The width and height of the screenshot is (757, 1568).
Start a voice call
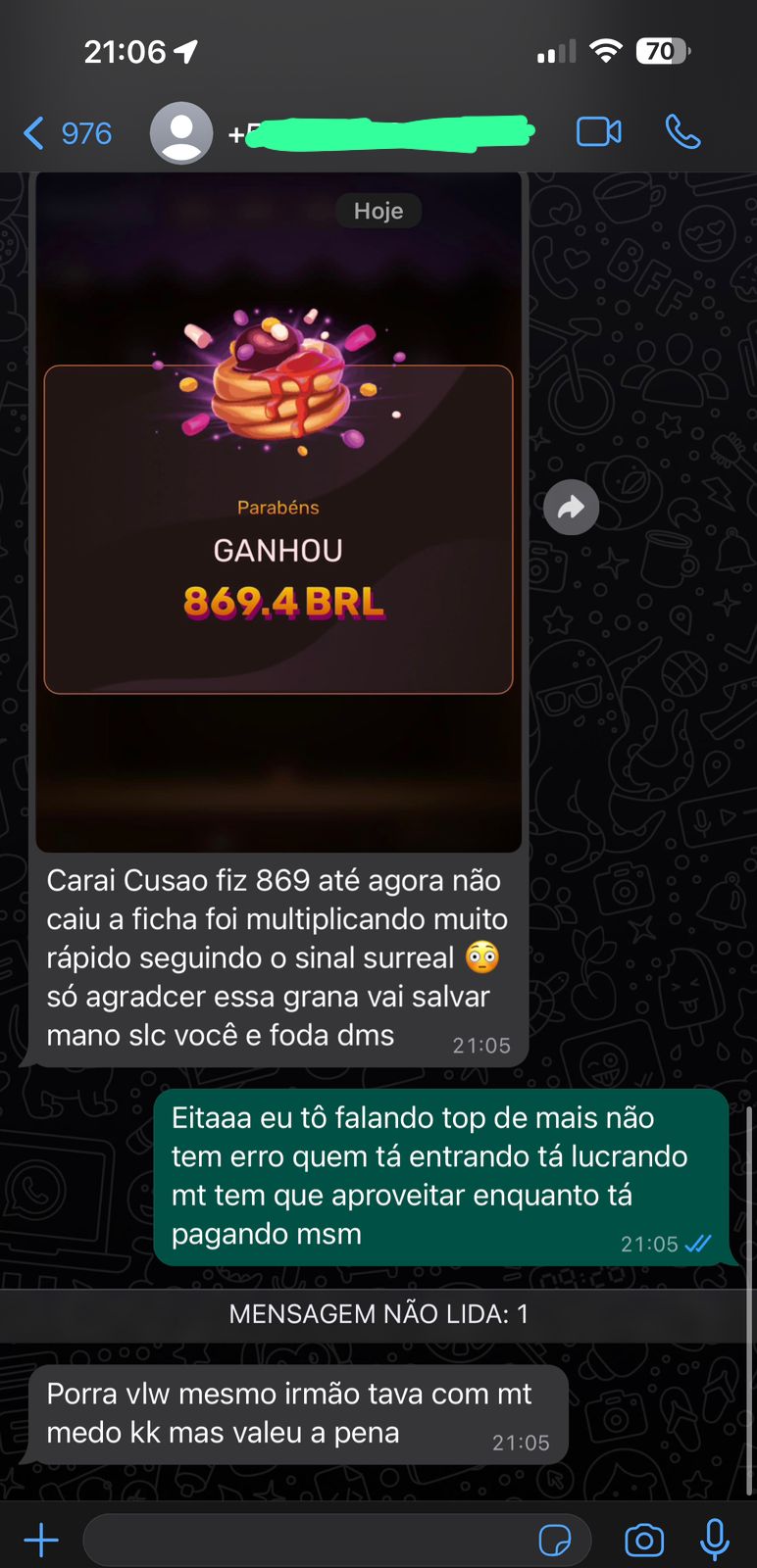pyautogui.click(x=682, y=132)
